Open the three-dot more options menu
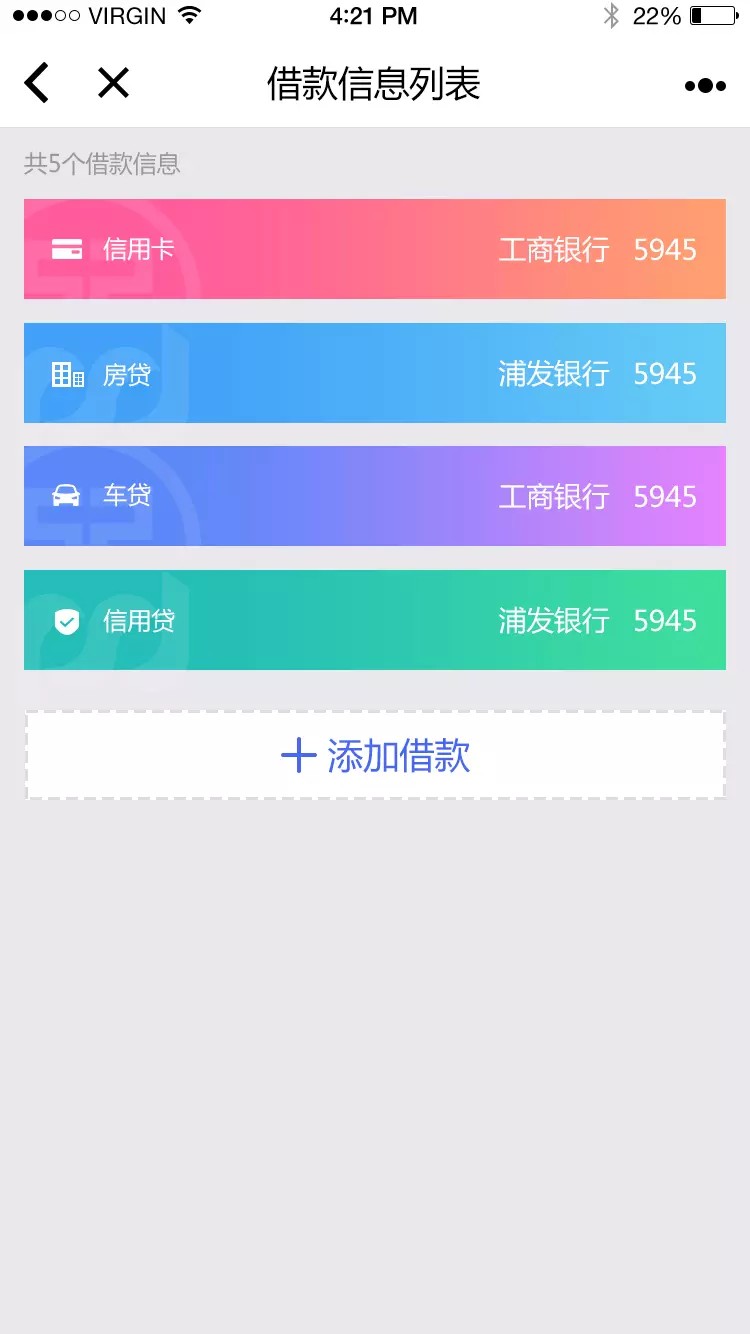Image resolution: width=750 pixels, height=1334 pixels. tap(705, 86)
